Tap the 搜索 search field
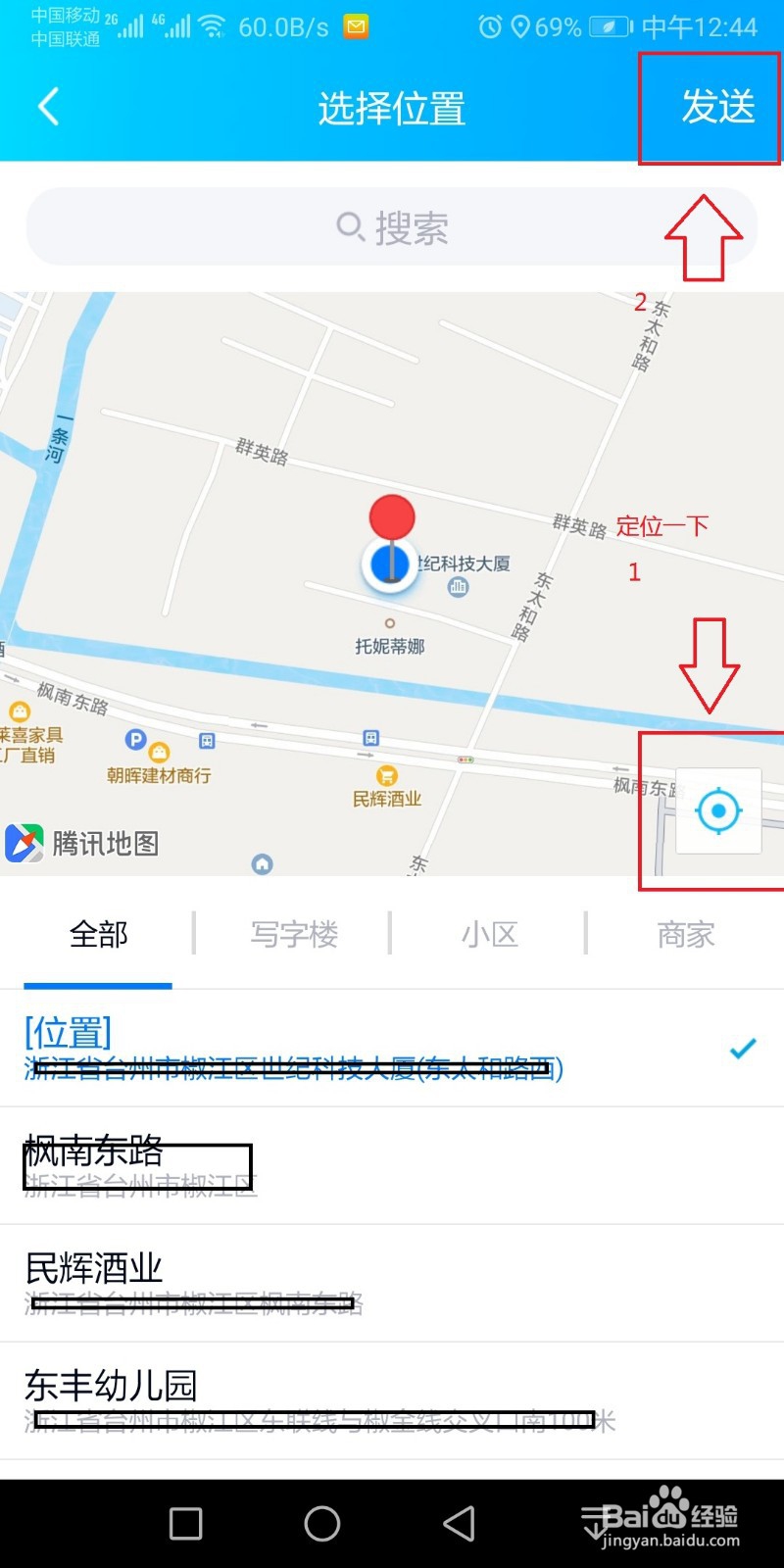The height and width of the screenshot is (1568, 784). [392, 226]
